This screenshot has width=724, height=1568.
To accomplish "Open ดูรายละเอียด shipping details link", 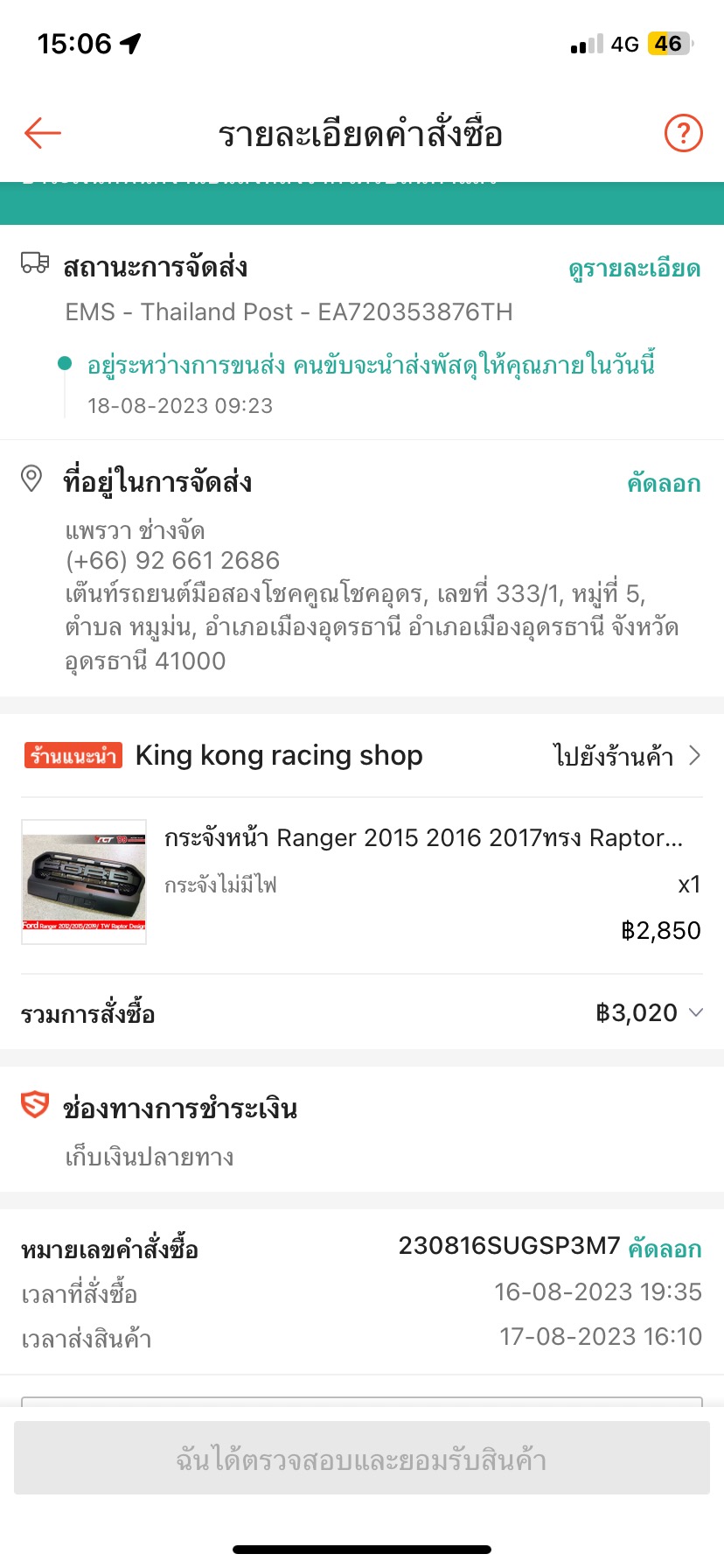I will 634,269.
